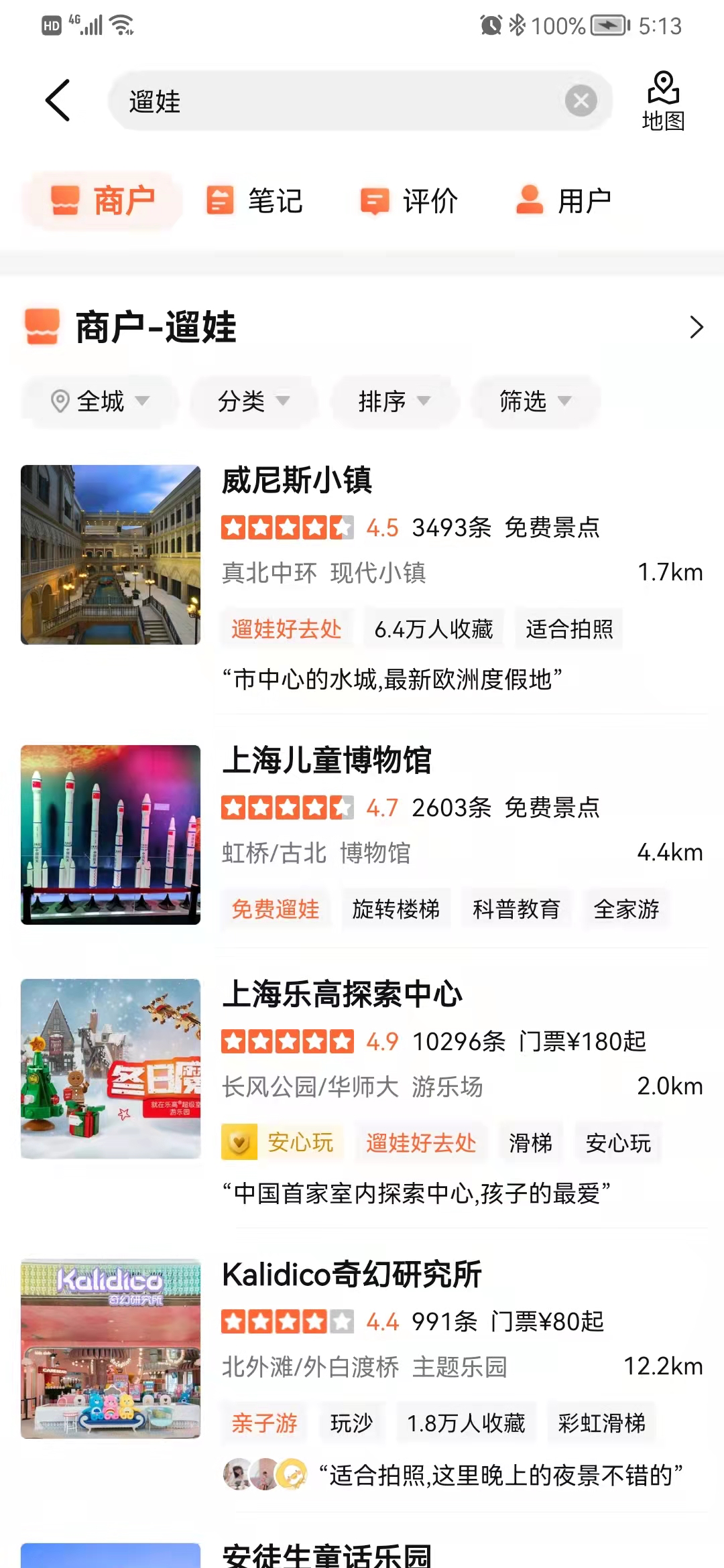Viewport: 724px width, 1568px height.
Task: Open the 地图 map view
Action: 663,102
